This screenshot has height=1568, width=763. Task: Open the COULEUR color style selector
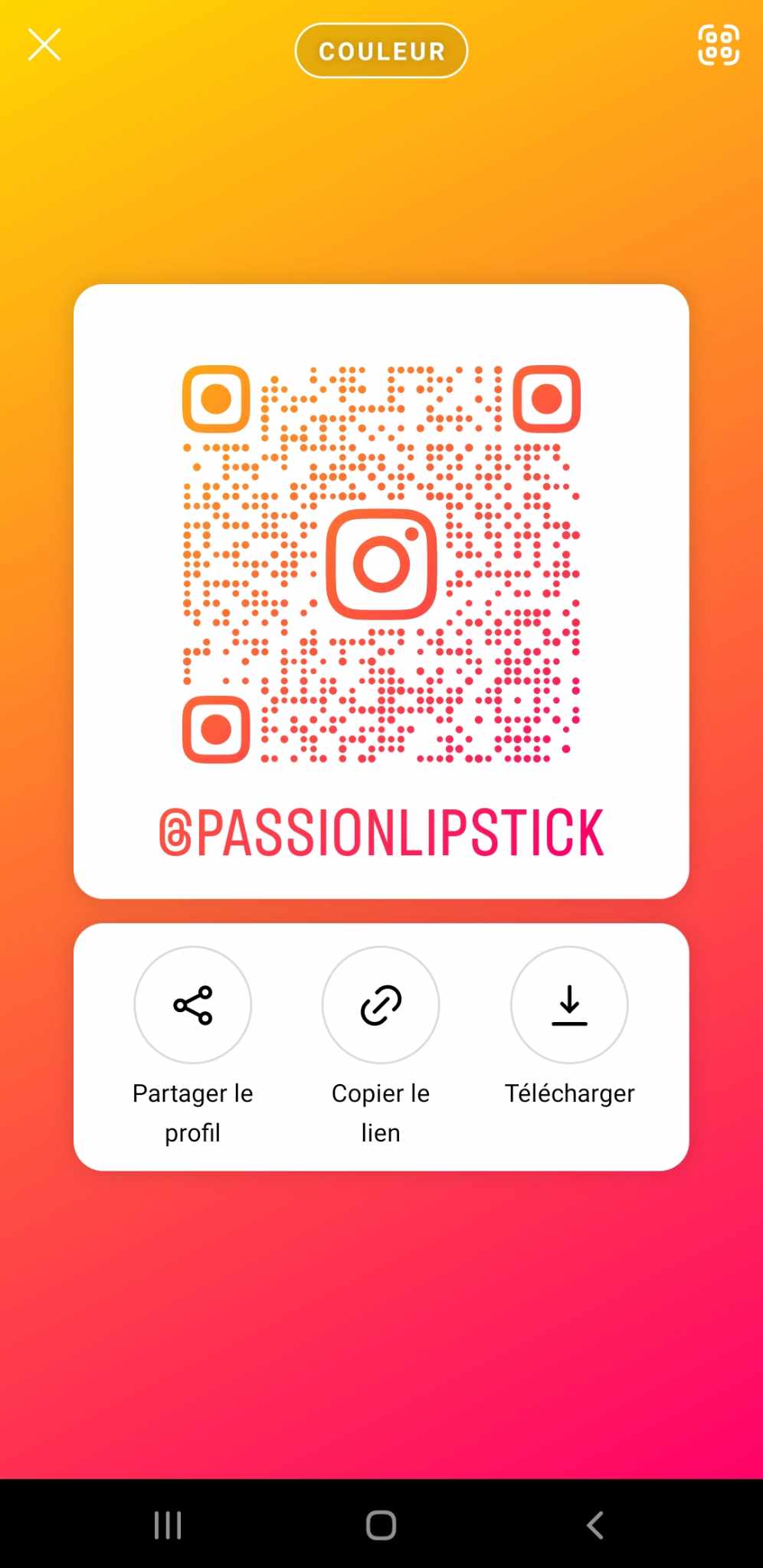tap(381, 51)
